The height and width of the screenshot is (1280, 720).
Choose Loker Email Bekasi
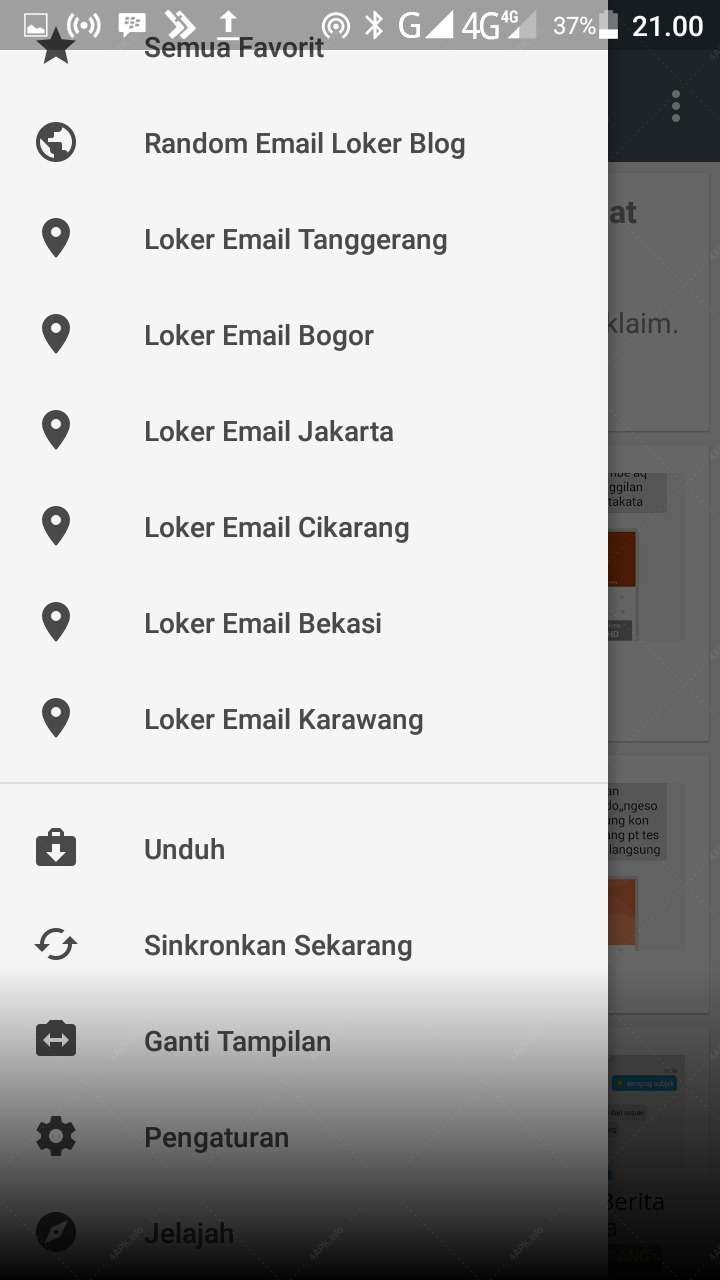(x=304, y=623)
